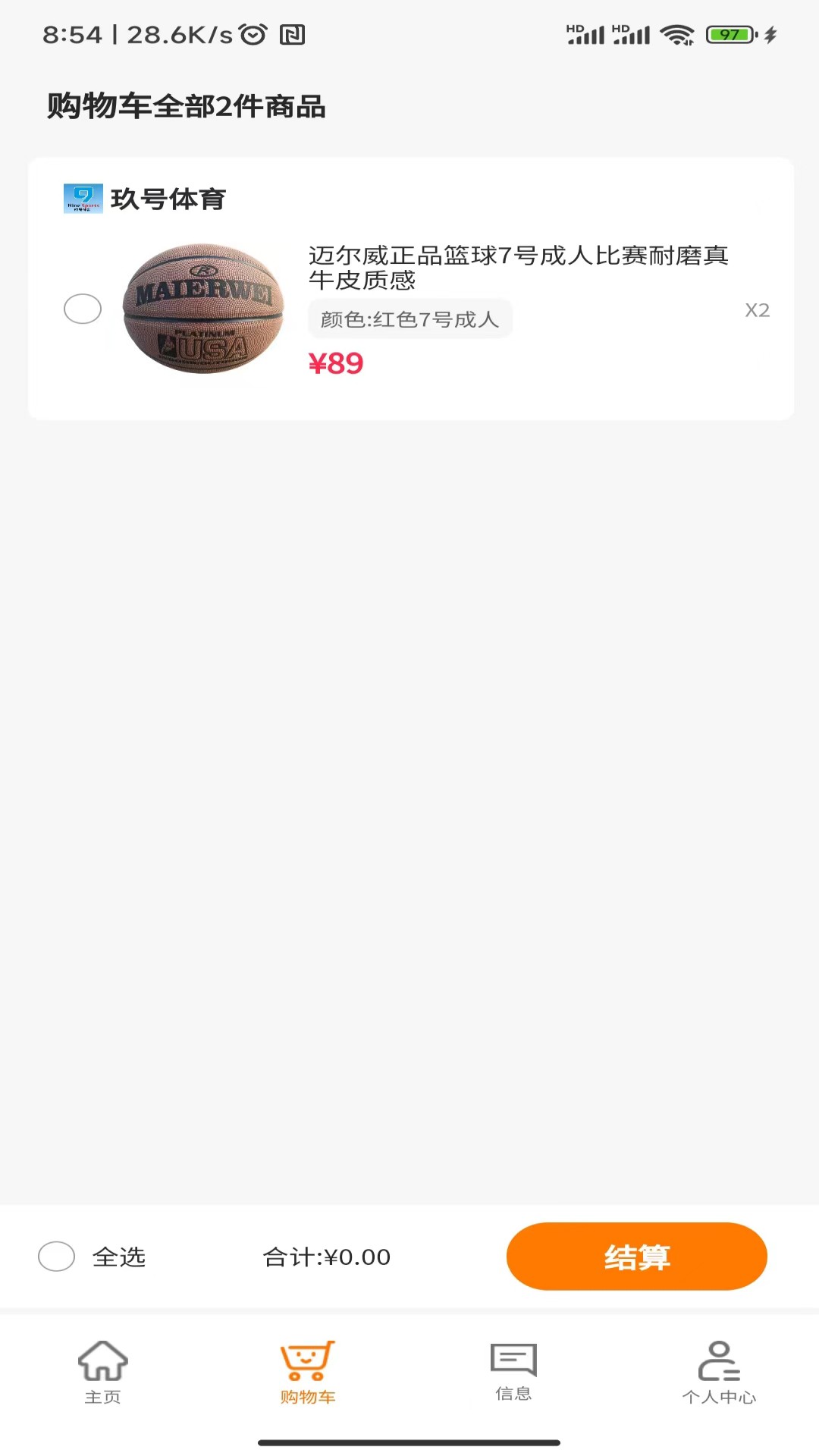
Task: Switch to the 个人中心 profile tab
Action: (719, 1372)
